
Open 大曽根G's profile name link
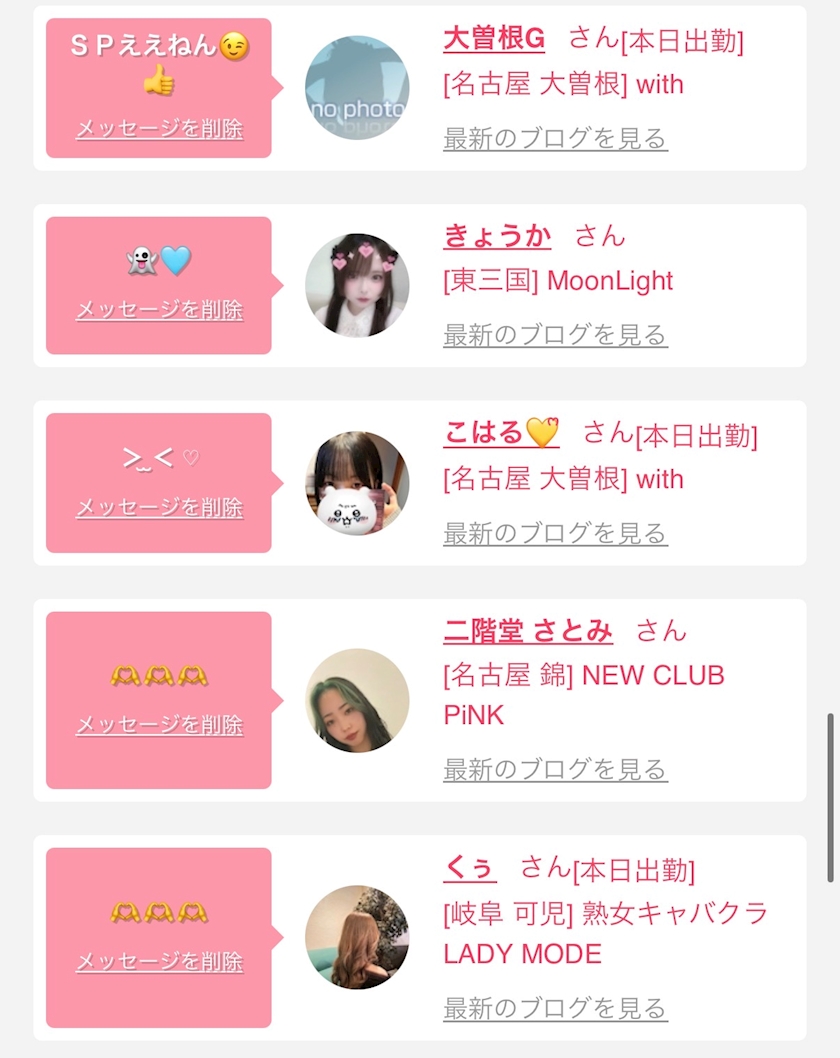[x=494, y=39]
